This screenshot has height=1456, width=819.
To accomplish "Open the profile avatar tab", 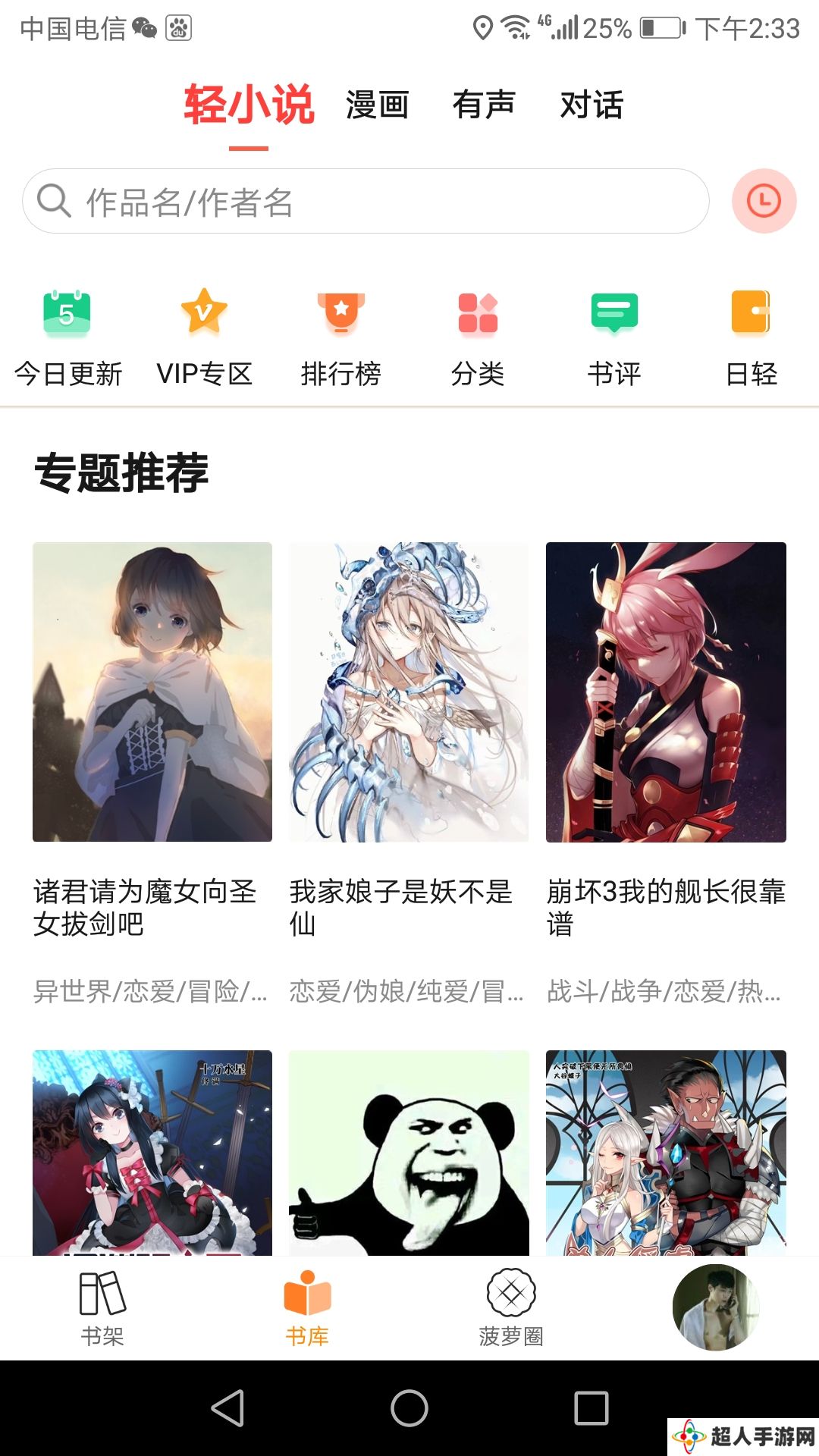I will pos(715,1307).
